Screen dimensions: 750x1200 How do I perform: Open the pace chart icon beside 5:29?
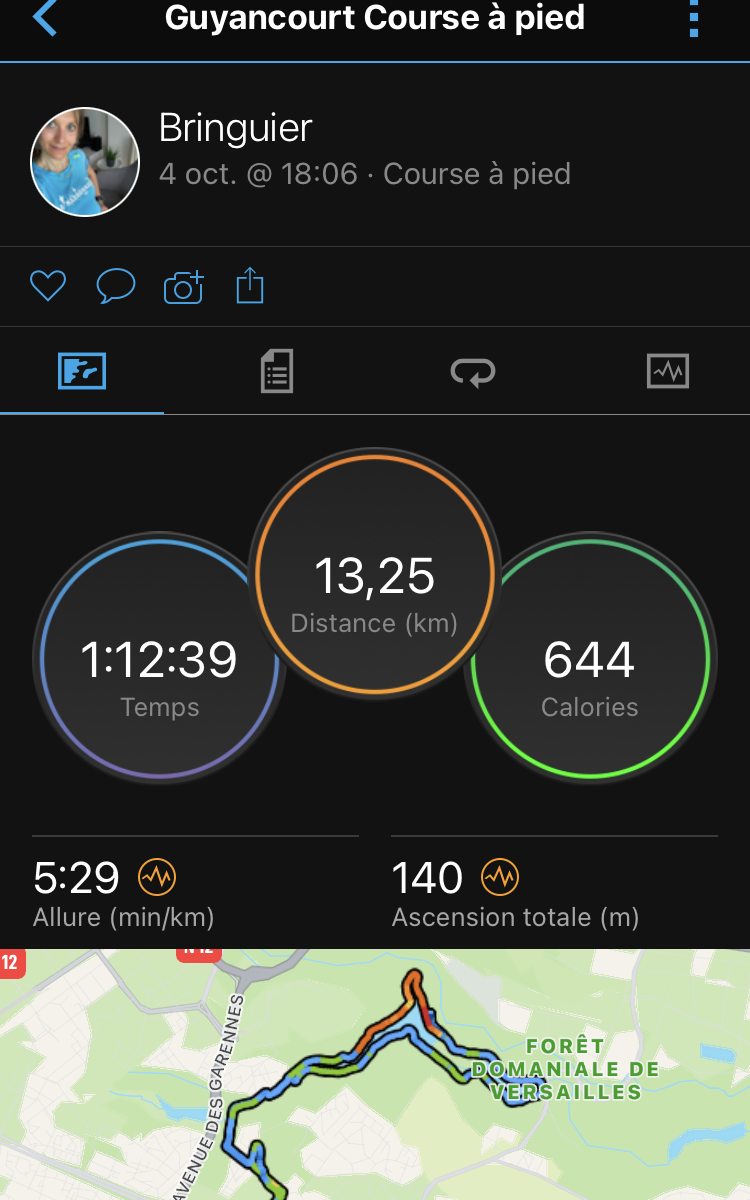[157, 878]
